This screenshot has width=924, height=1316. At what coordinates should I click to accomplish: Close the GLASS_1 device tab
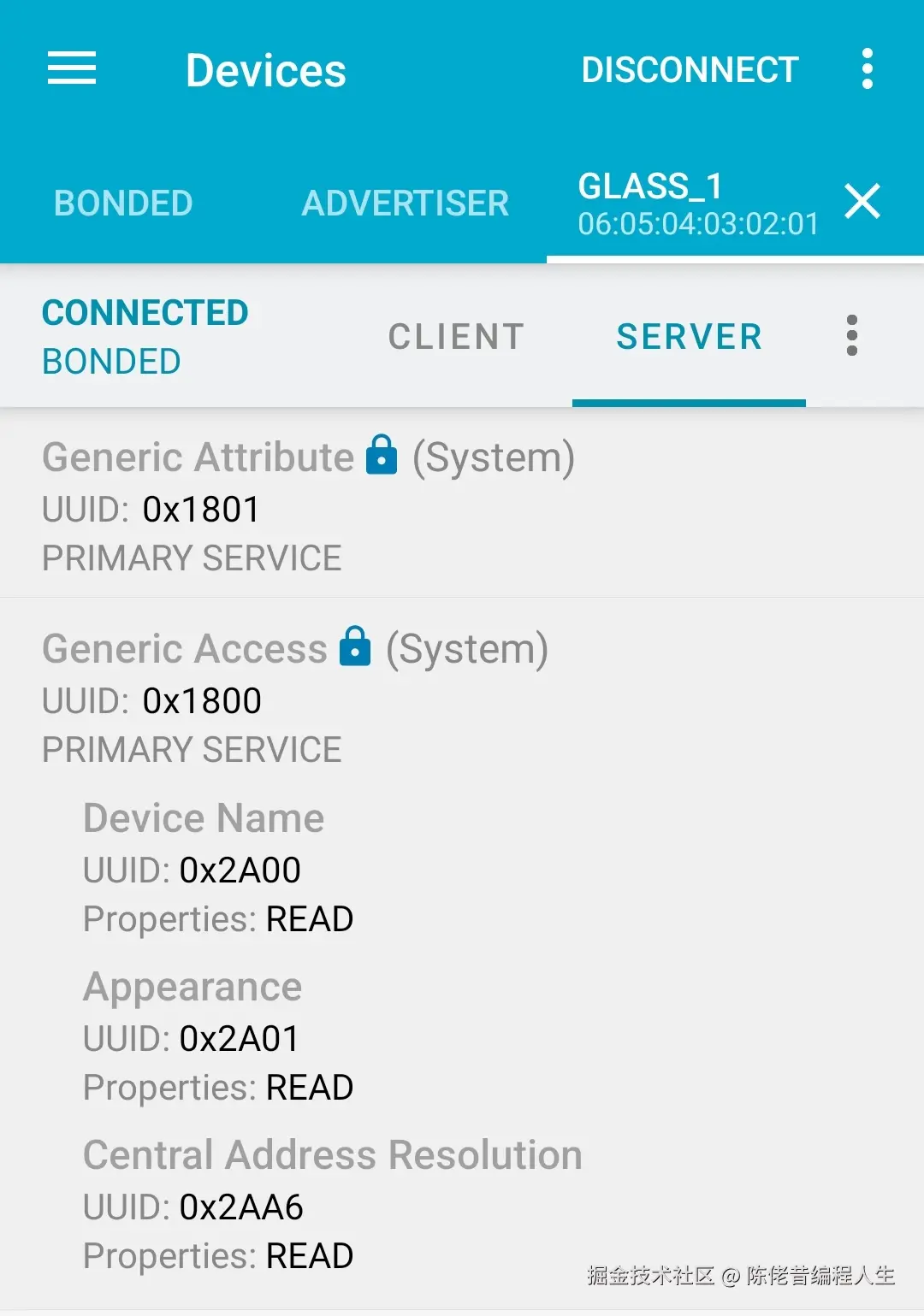(x=862, y=203)
